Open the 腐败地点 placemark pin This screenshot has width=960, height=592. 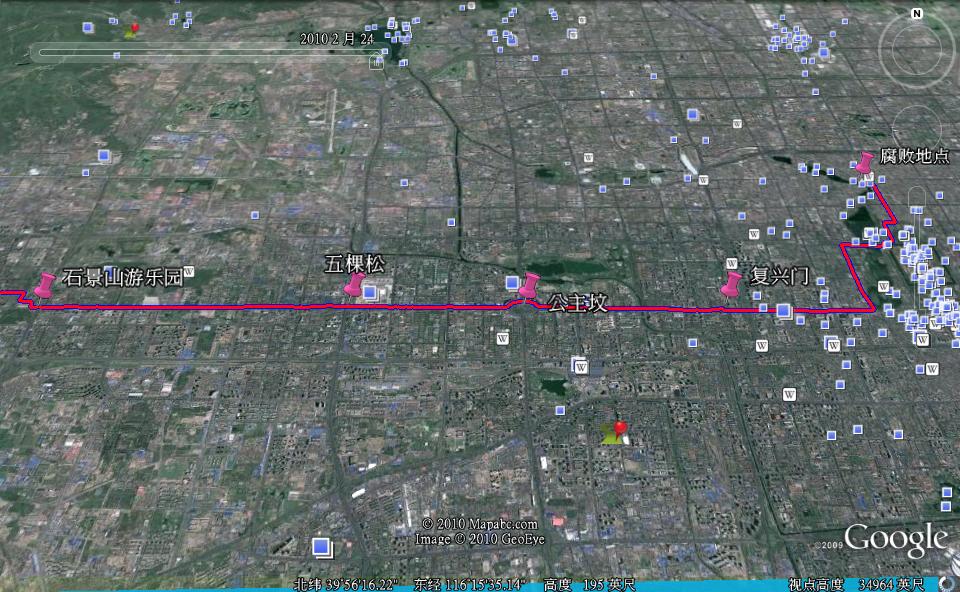tap(865, 162)
